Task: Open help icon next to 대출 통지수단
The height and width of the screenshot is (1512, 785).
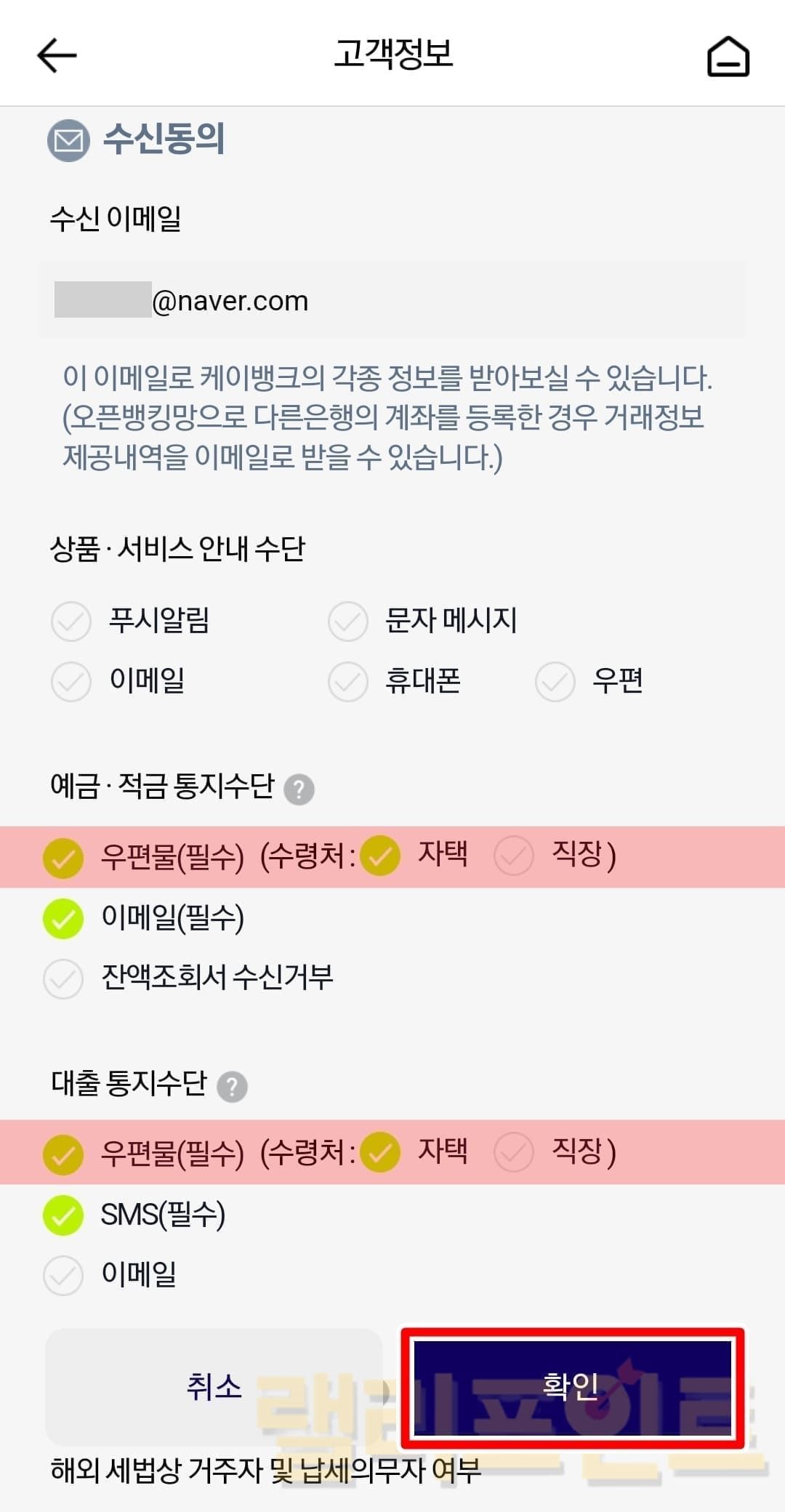Action: (233, 1087)
